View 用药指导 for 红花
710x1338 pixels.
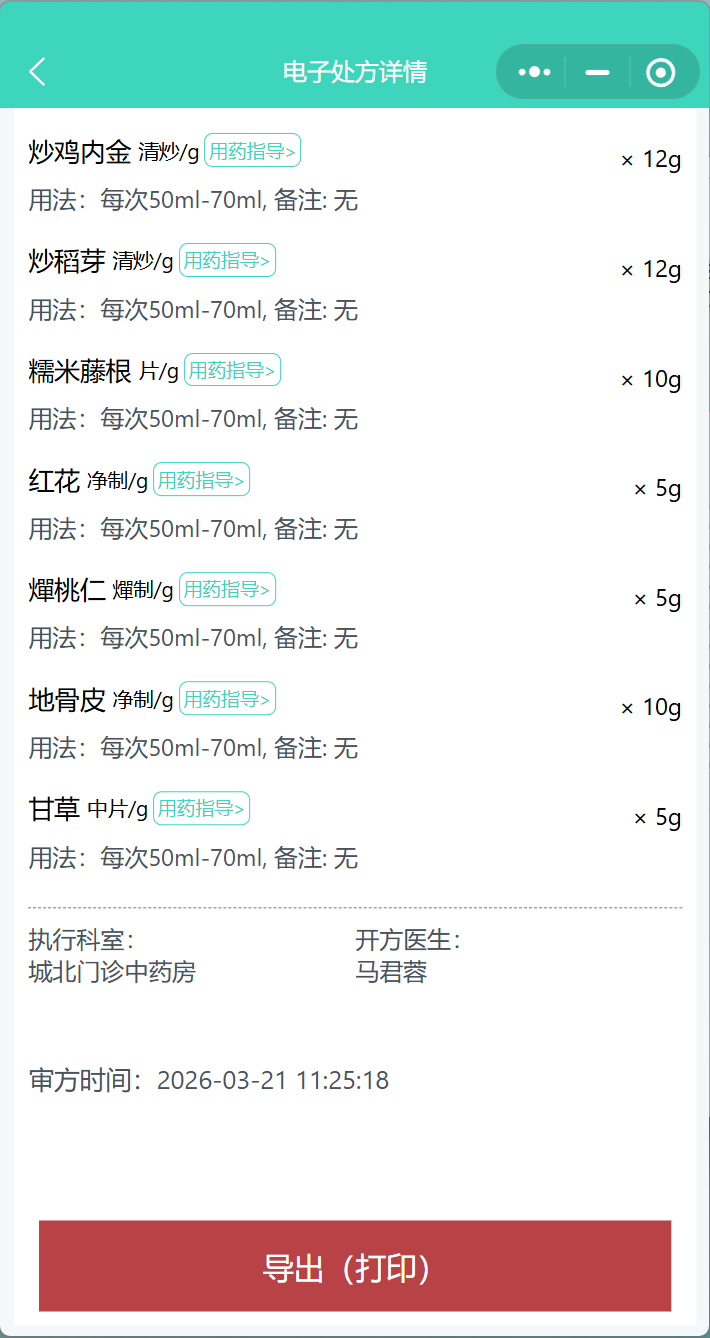pos(201,480)
